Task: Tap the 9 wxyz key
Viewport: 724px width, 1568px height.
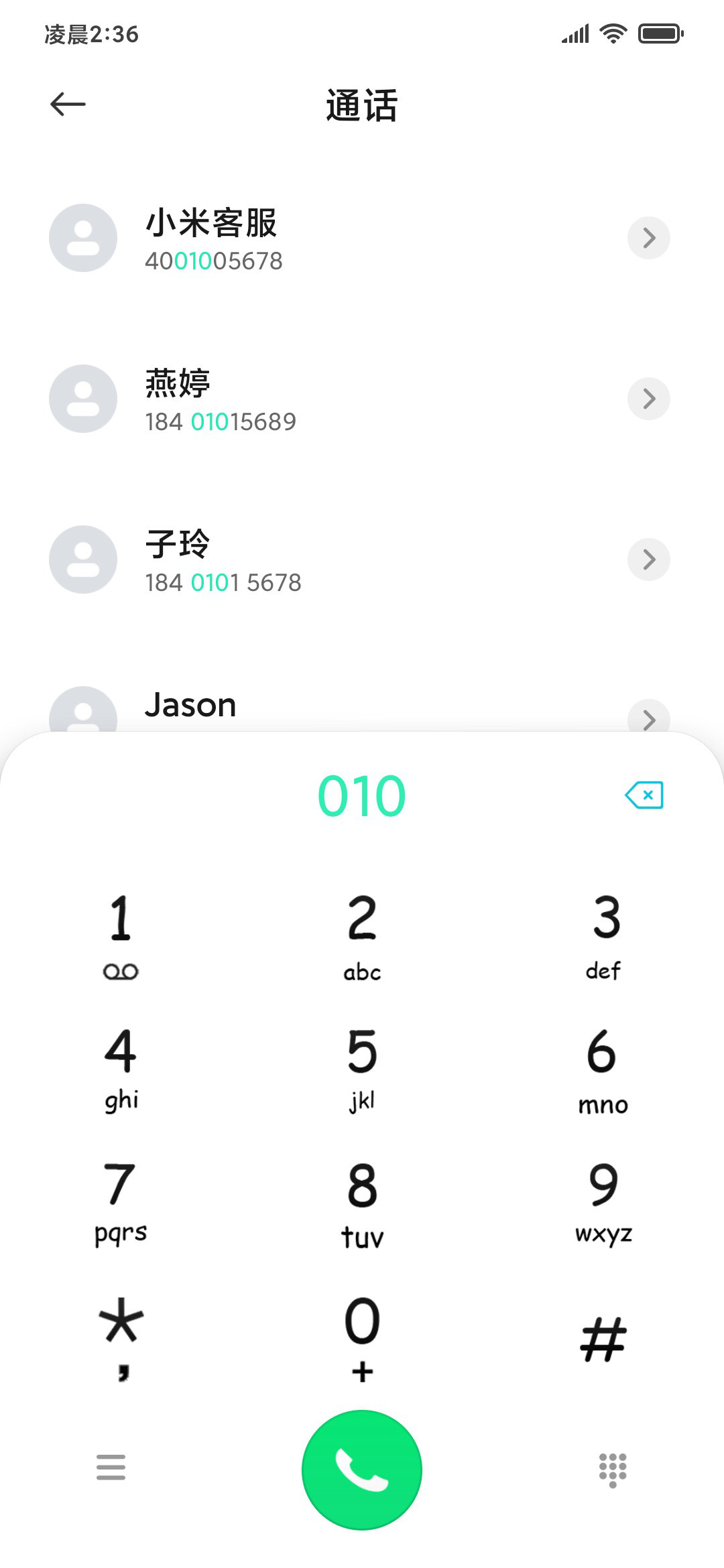Action: [x=603, y=1203]
